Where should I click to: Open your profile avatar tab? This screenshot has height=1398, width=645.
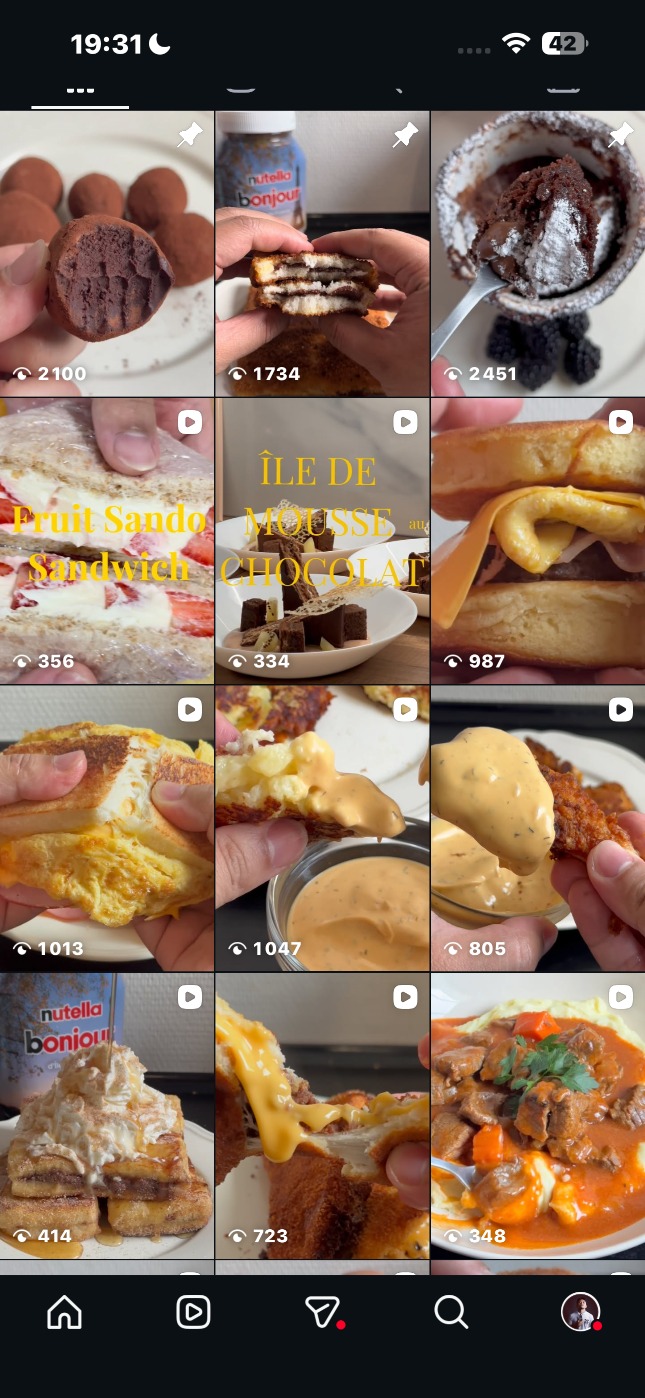coord(580,1311)
